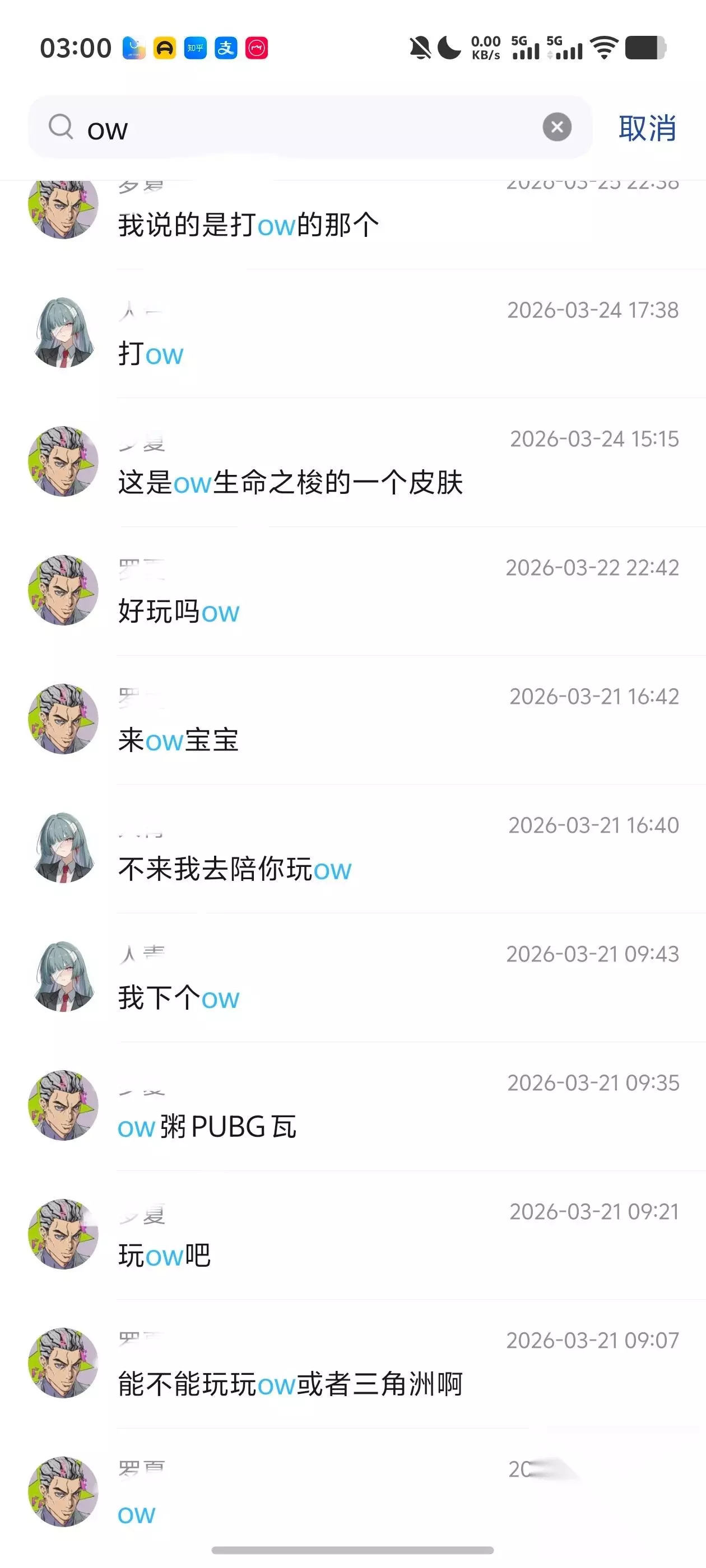The image size is (706, 1568).
Task: Open the message "来ow宝宝"
Action: (x=354, y=720)
